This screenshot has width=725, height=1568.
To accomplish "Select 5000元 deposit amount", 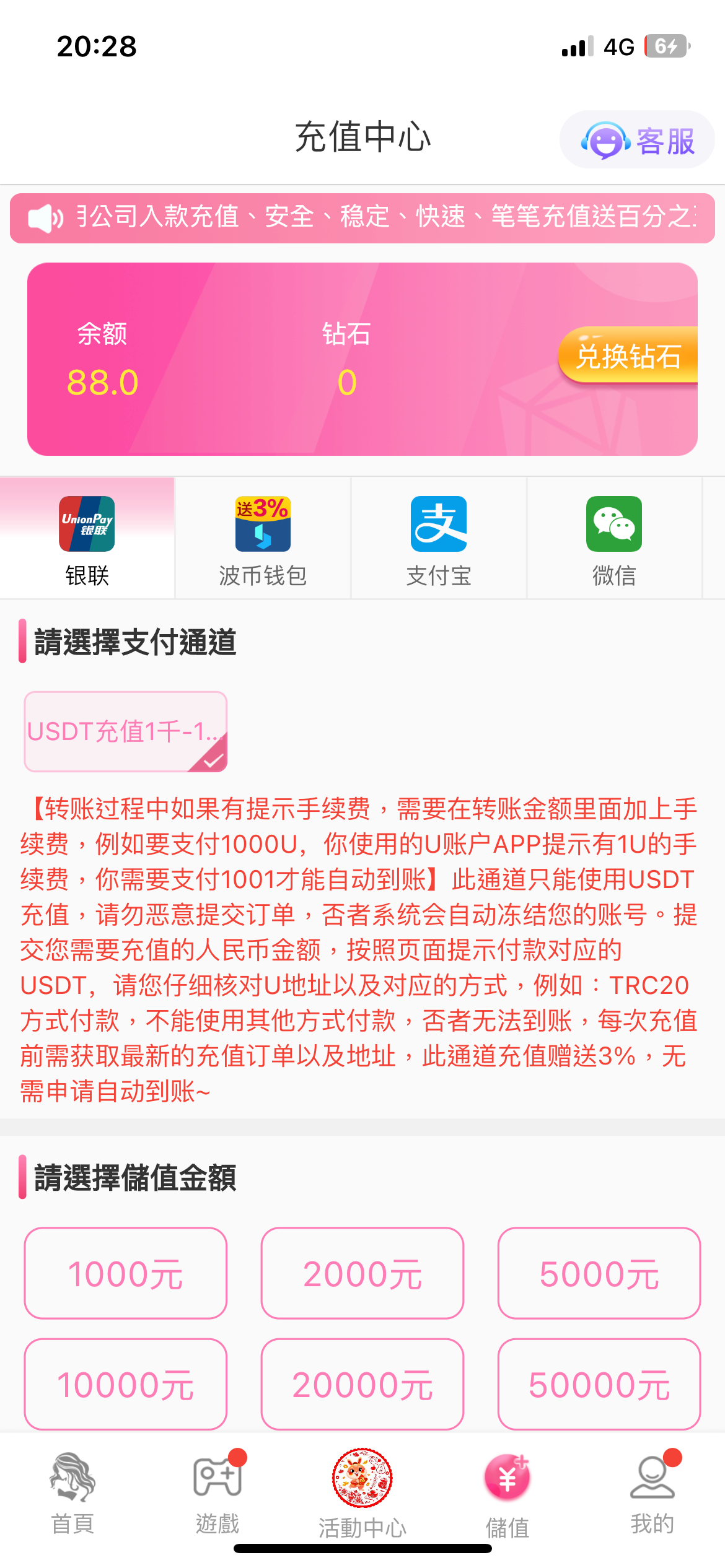I will coord(599,1273).
